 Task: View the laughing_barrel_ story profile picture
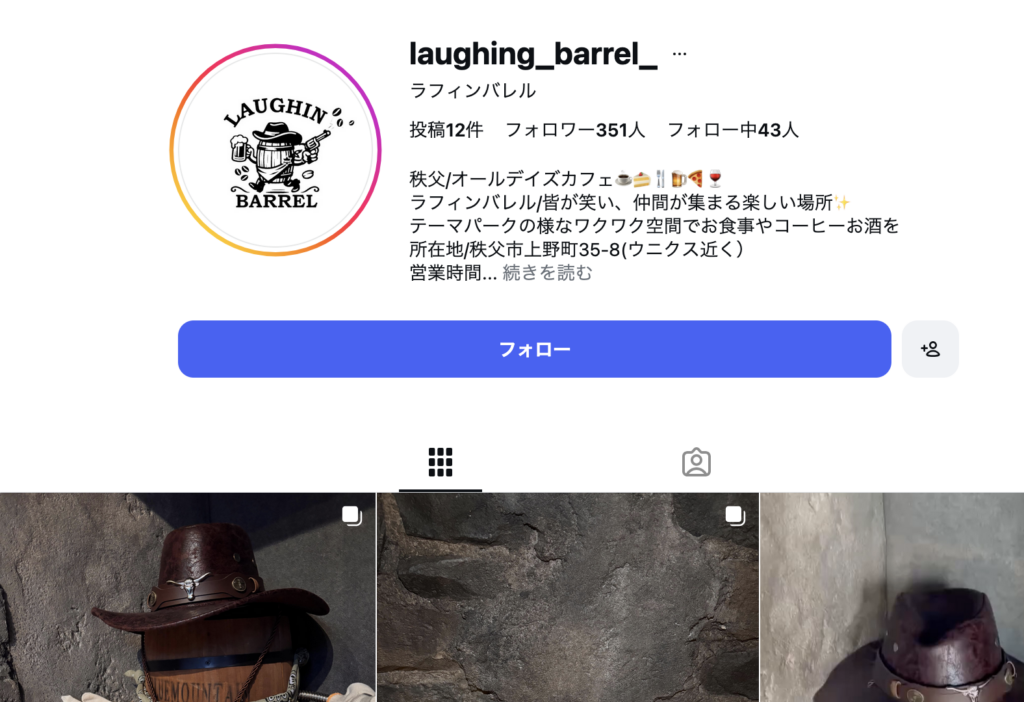275,150
